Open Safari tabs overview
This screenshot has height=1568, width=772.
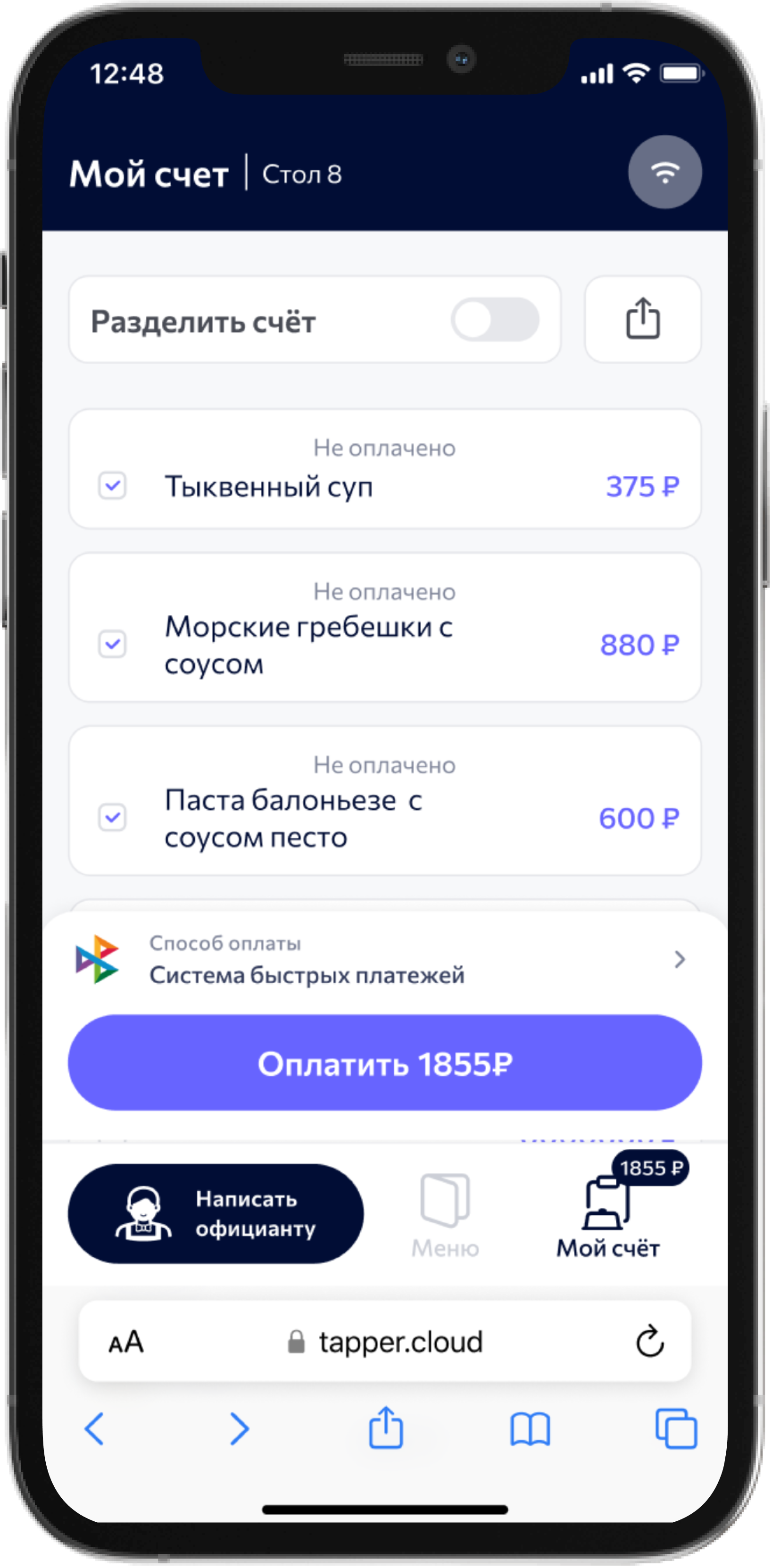[675, 1428]
